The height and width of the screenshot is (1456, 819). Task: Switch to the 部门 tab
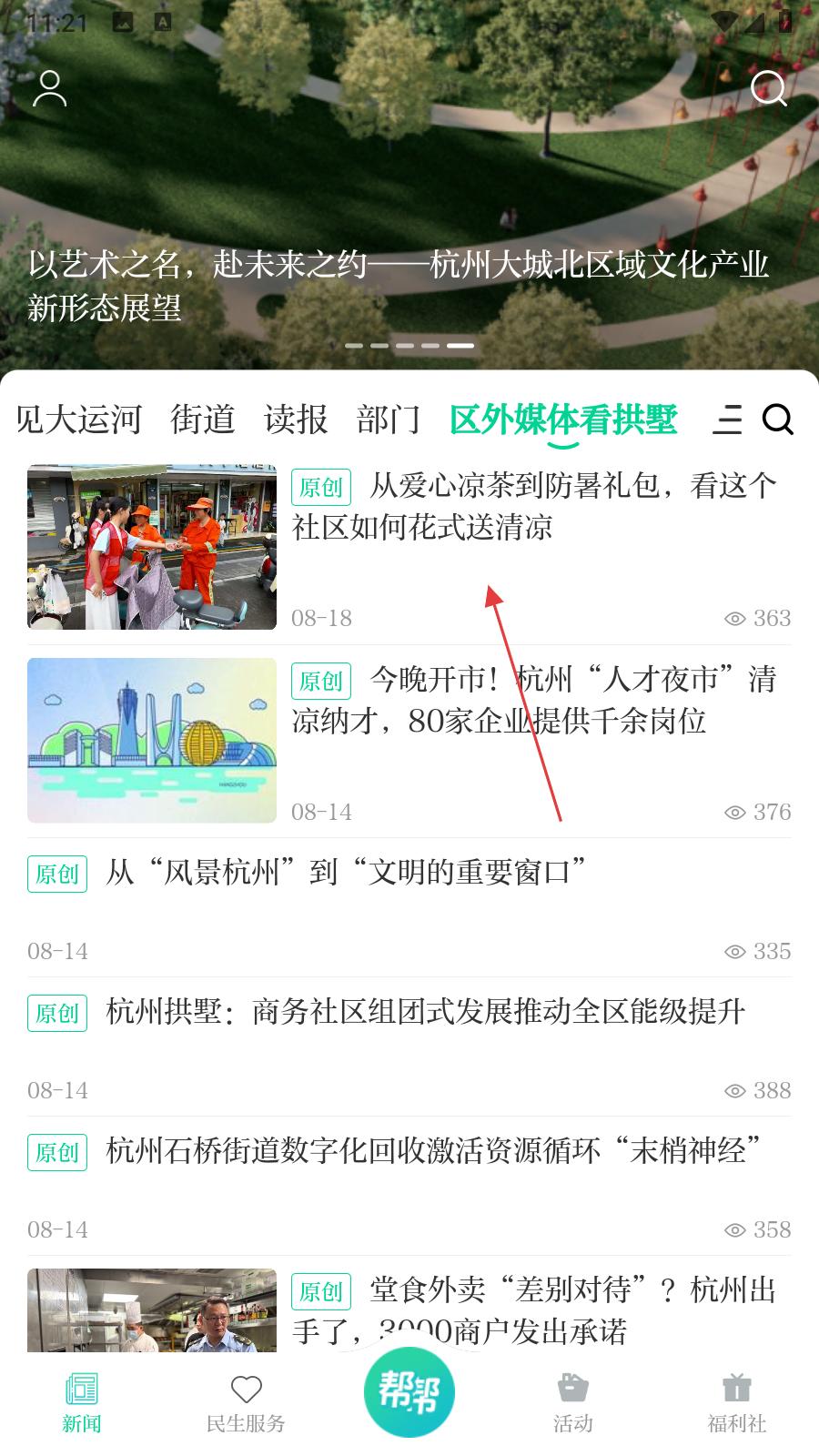(389, 420)
